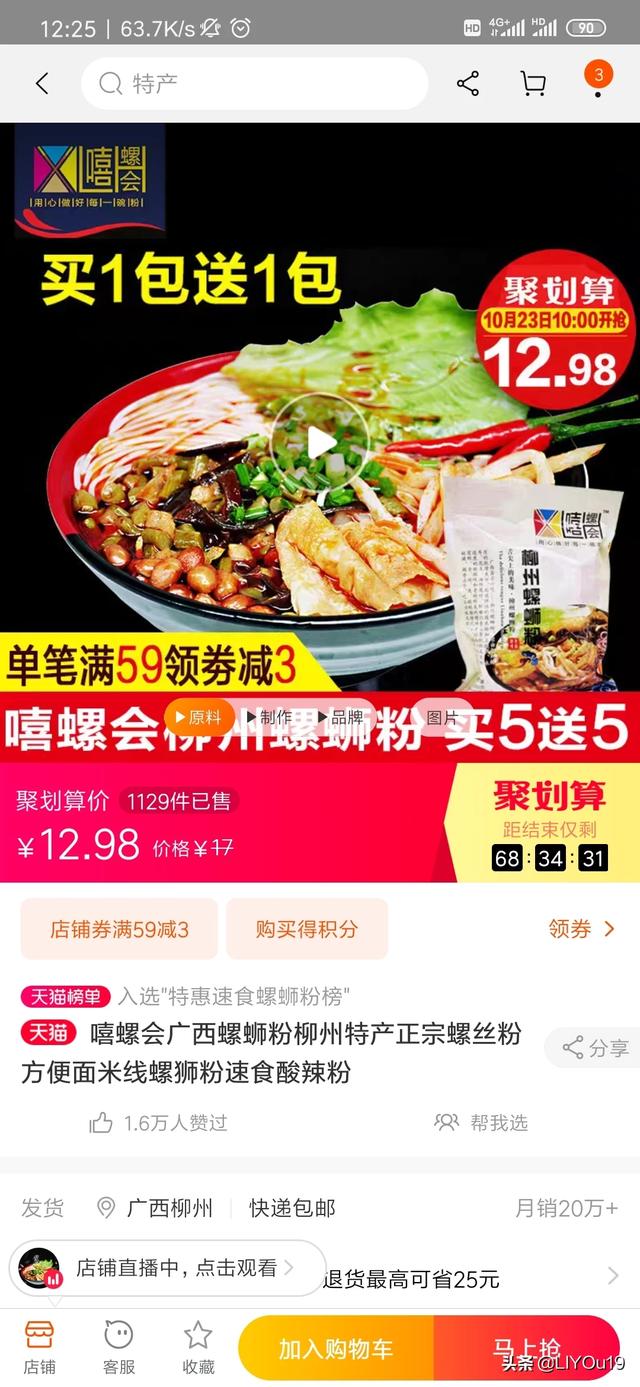Open 客服 customer service
Image resolution: width=640 pixels, height=1387 pixels.
point(119,1346)
